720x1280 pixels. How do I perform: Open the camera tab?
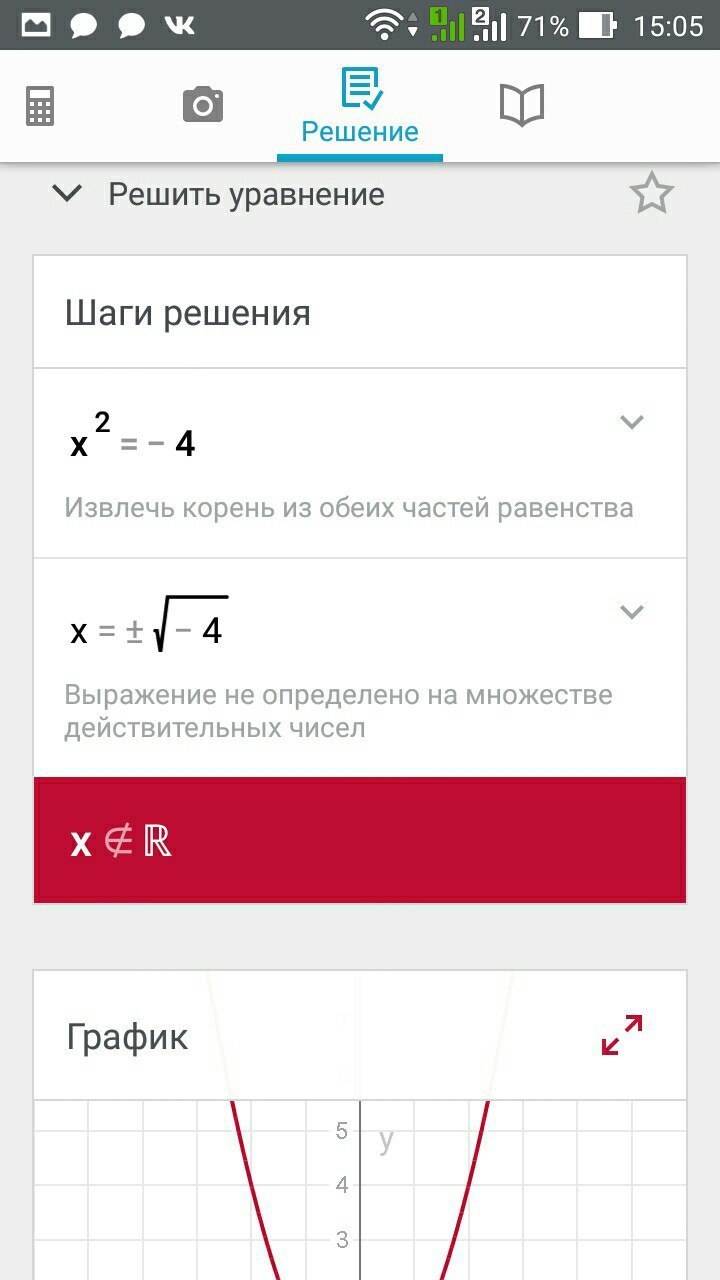click(202, 105)
